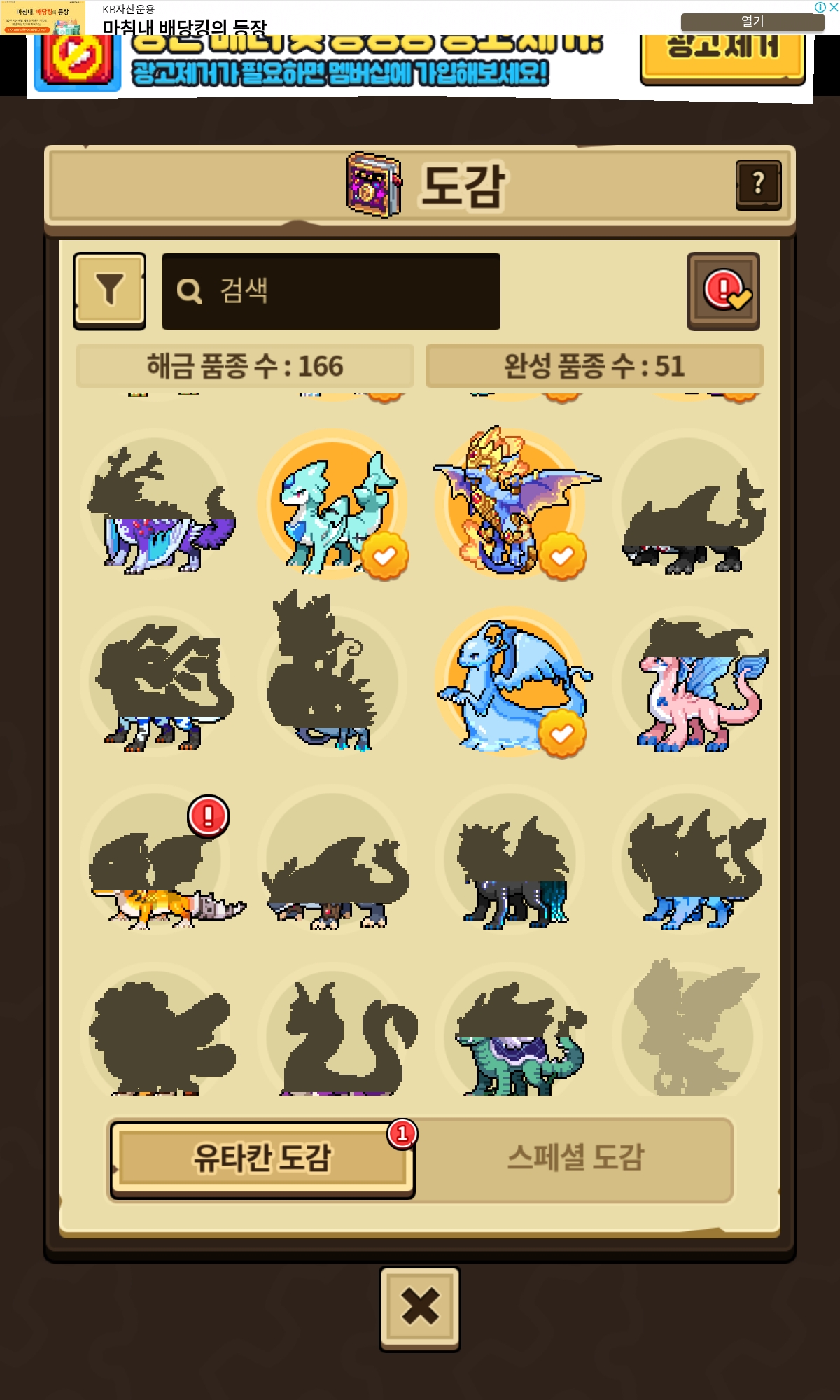840x1400 pixels.
Task: Tap the 검색 search field
Action: tap(331, 291)
